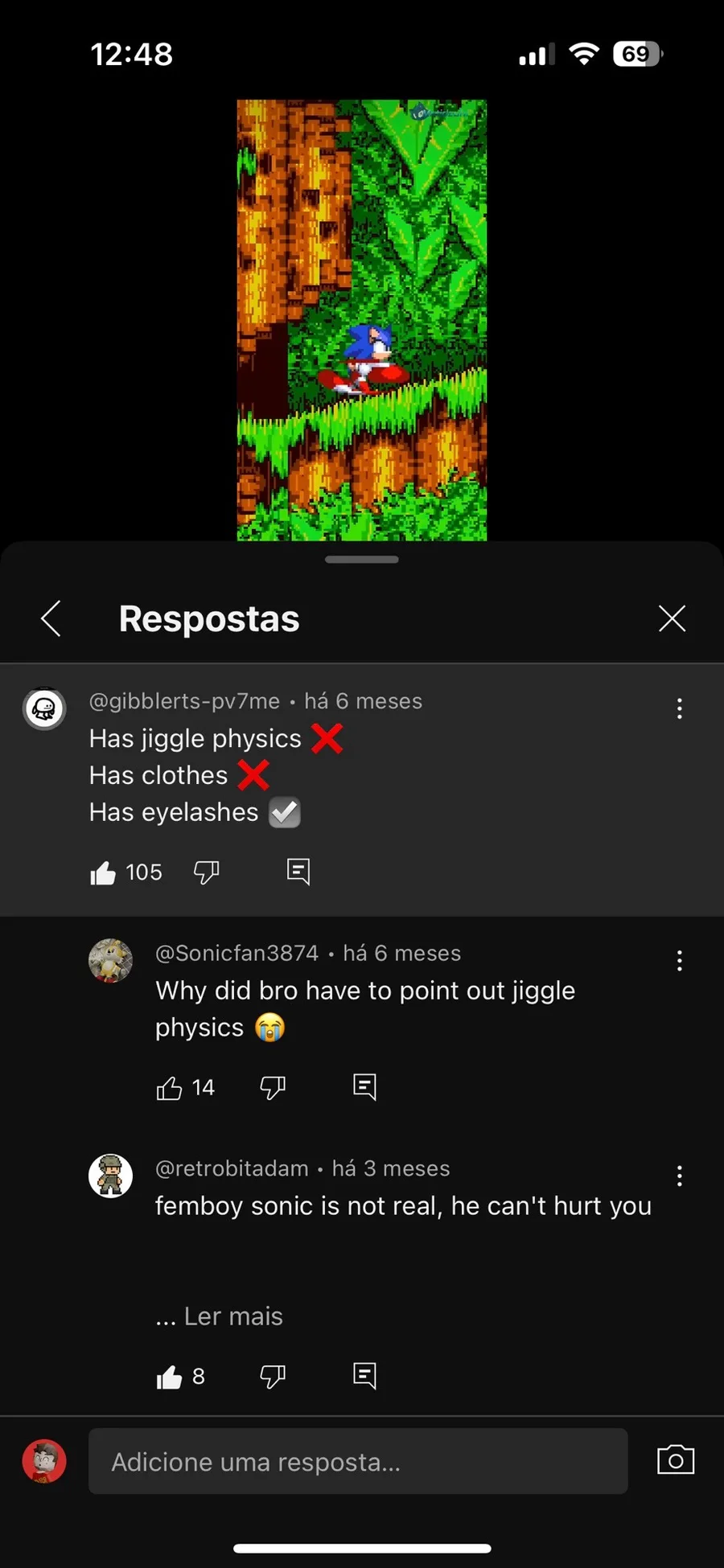Open the camera icon beside reply field

coord(676,1460)
